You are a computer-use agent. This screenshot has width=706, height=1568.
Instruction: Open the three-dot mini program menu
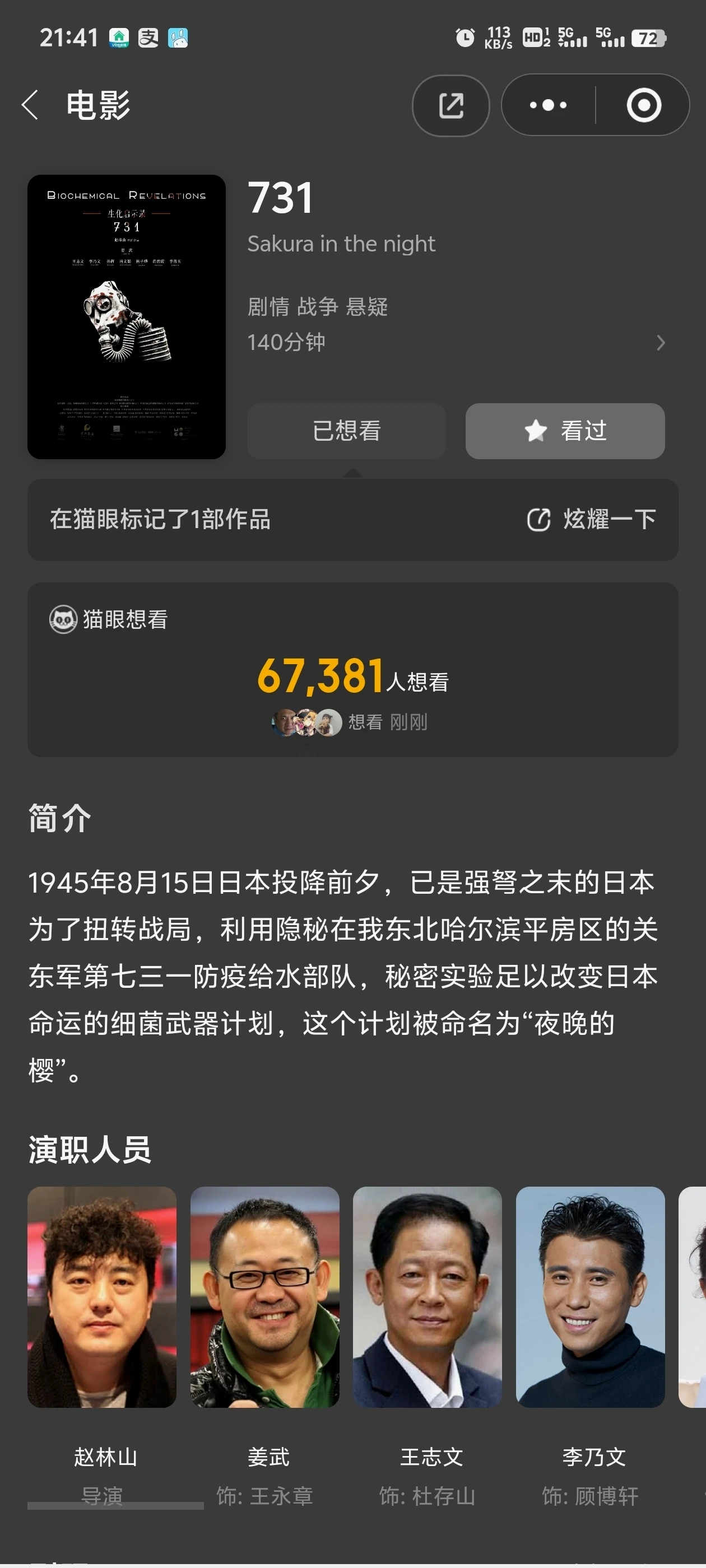pos(547,105)
